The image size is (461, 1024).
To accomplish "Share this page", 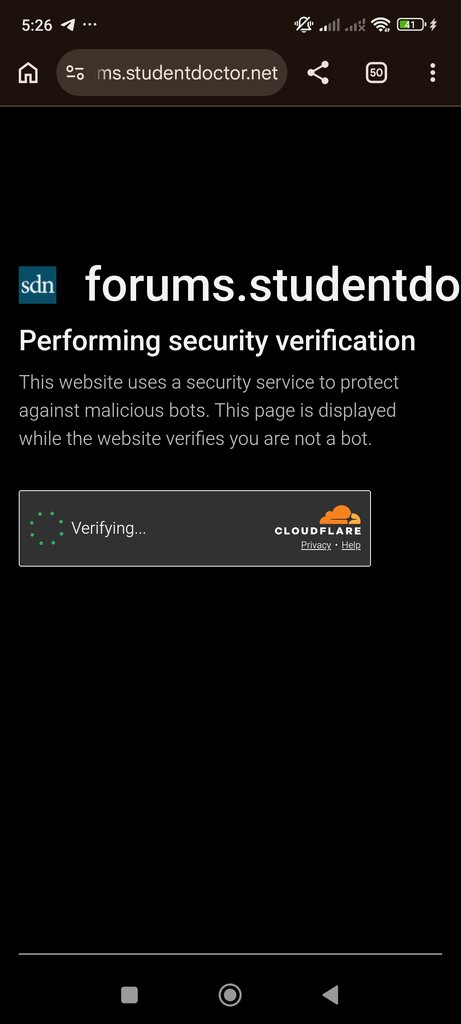I will [x=318, y=72].
